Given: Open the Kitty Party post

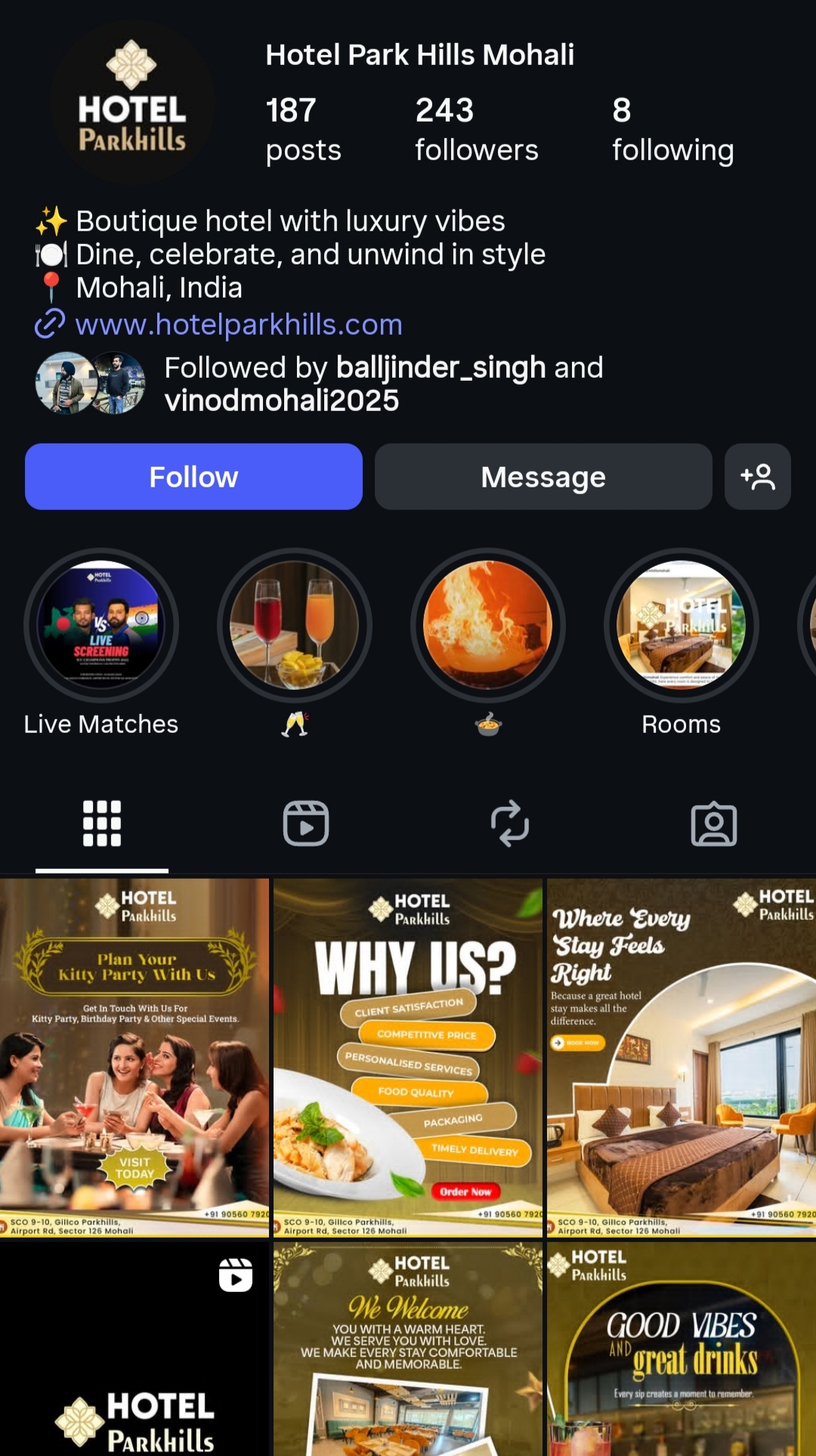Looking at the screenshot, I should click(134, 1058).
